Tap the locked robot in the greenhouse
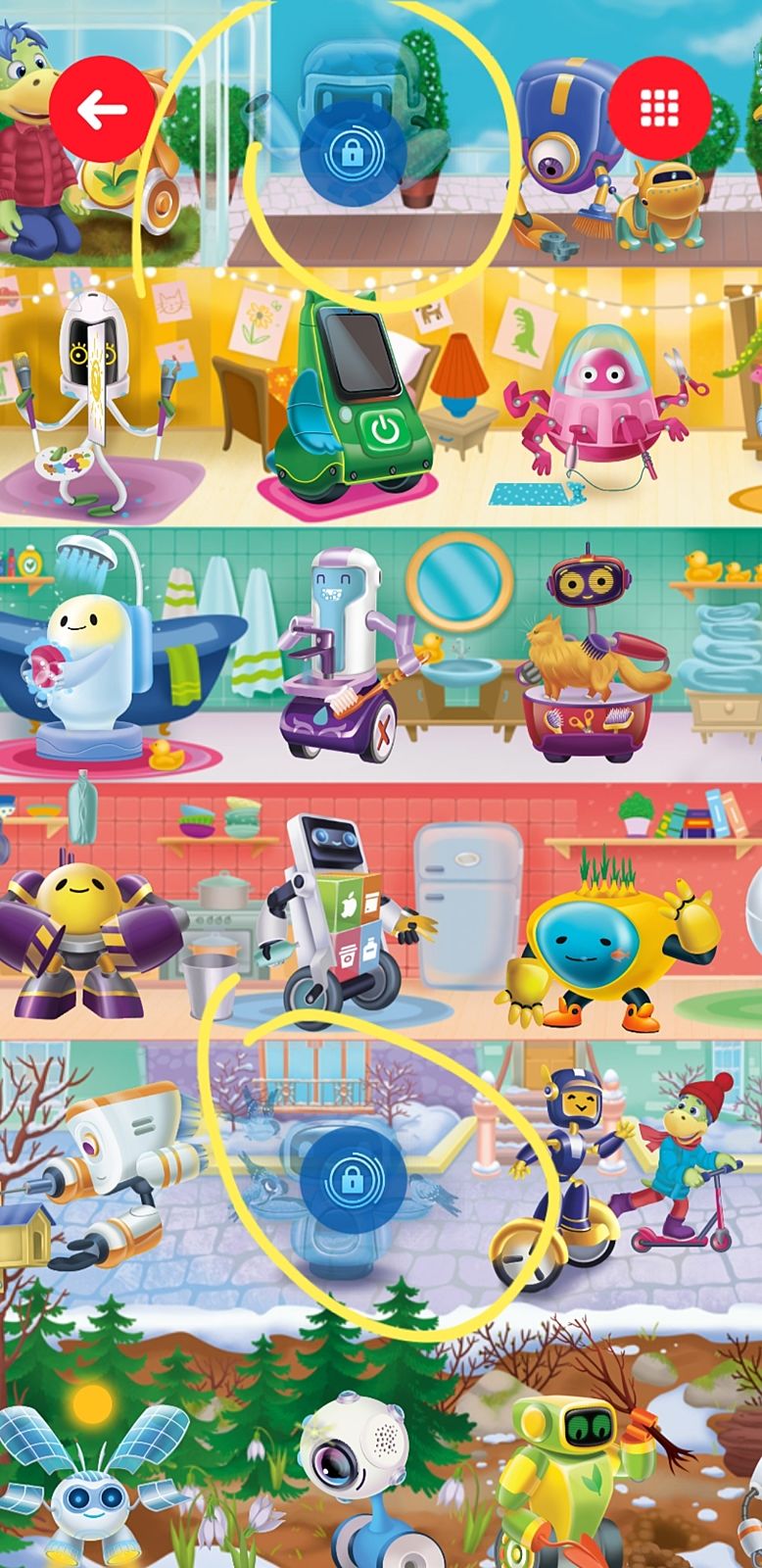Screen dimensions: 762x1568 [353, 150]
